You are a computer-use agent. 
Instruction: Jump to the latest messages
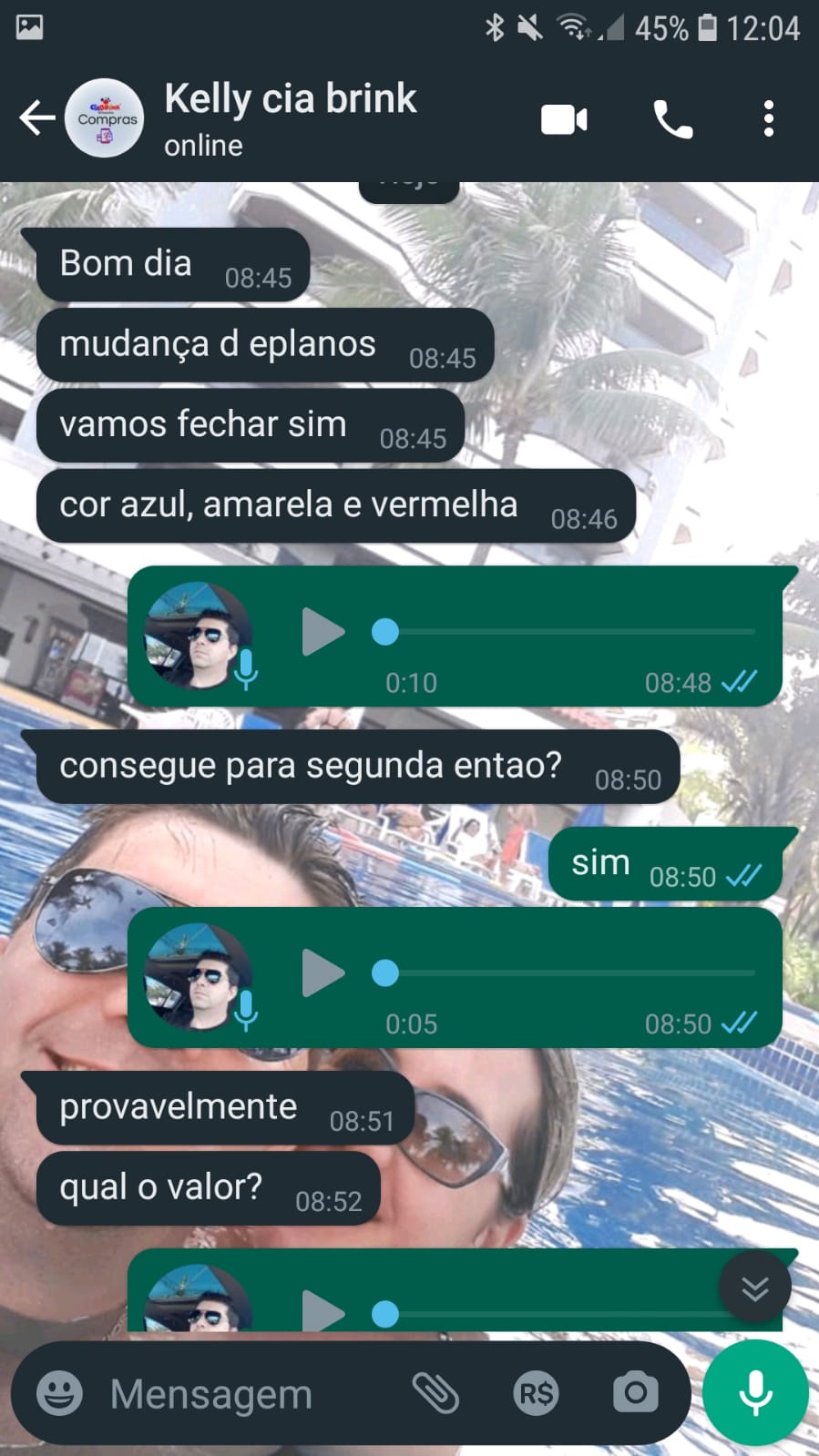pos(754,1288)
